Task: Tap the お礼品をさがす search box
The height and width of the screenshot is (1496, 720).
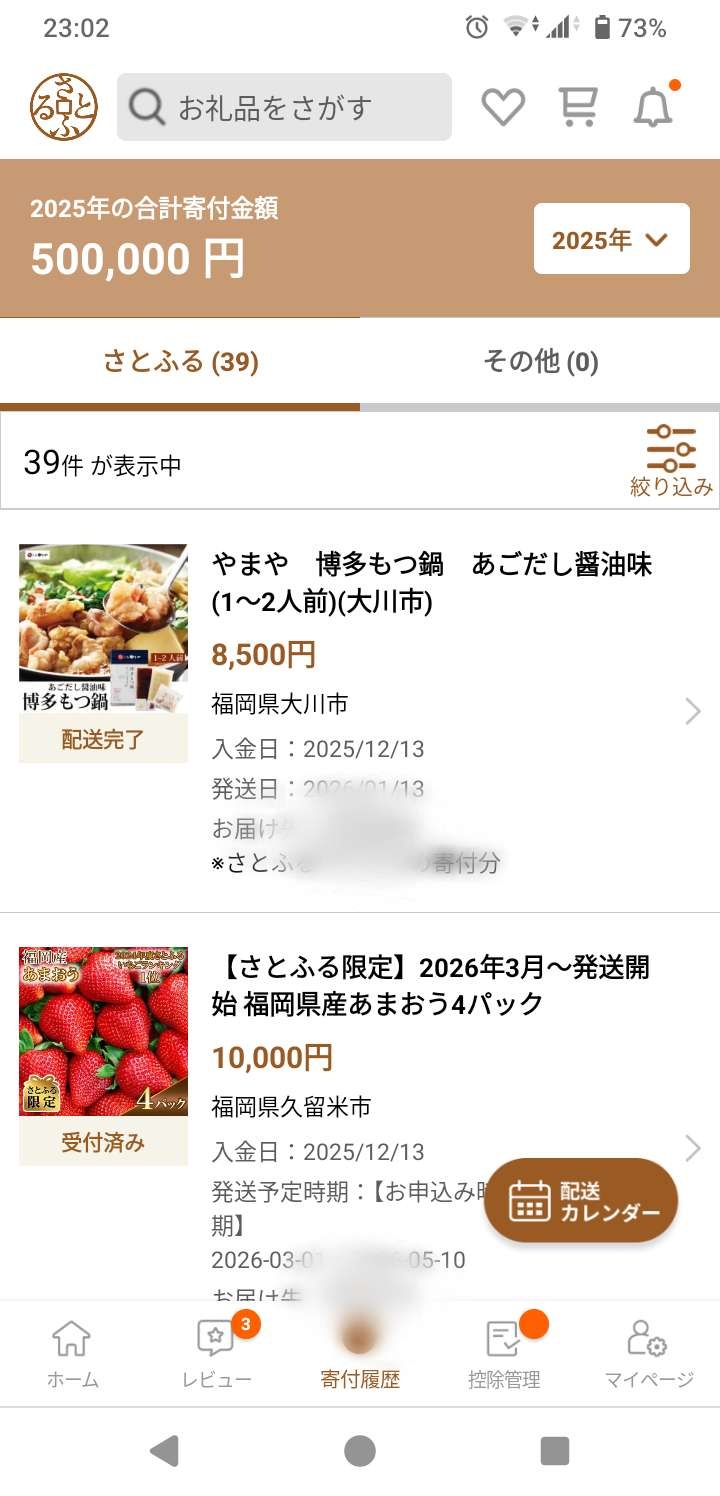Action: (284, 107)
